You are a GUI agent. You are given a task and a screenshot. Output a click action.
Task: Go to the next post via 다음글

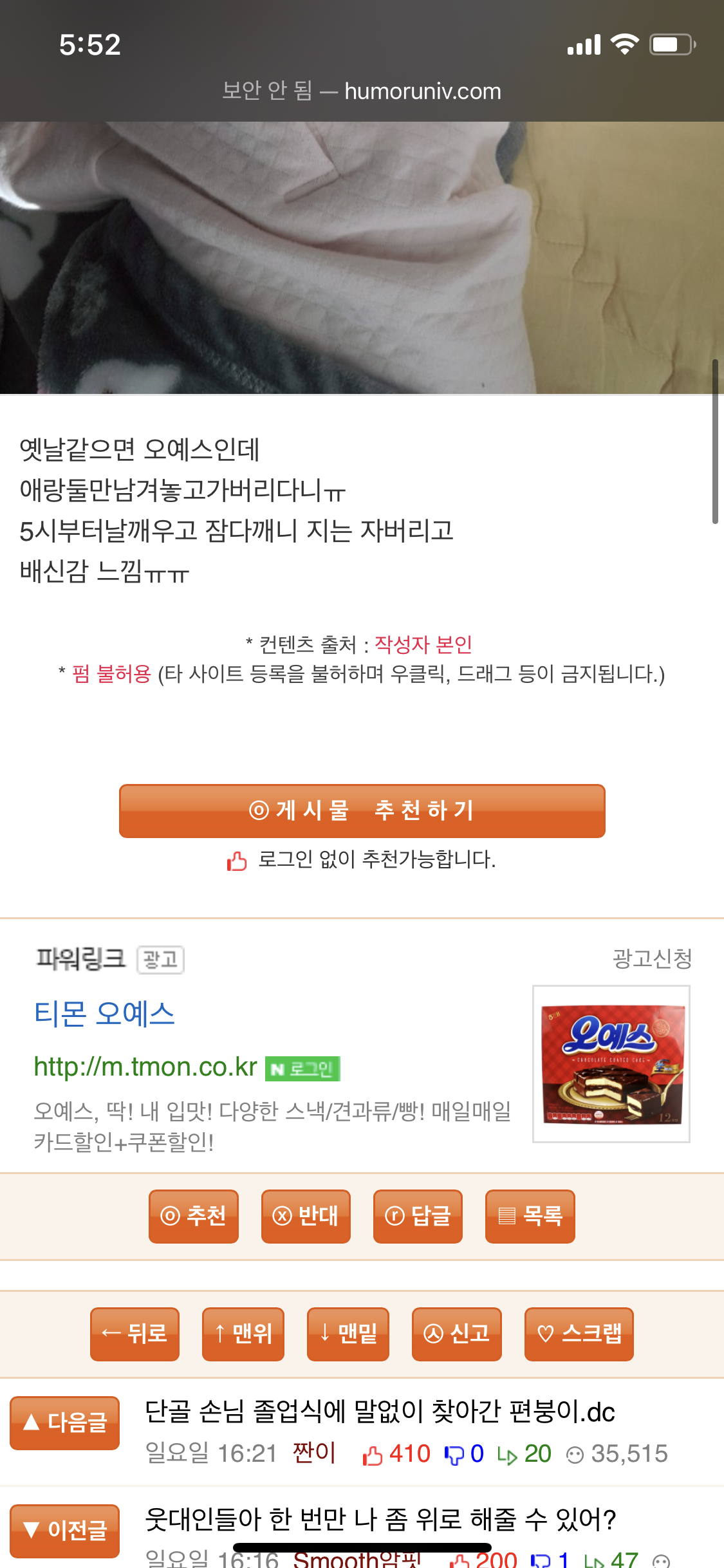tap(65, 1423)
